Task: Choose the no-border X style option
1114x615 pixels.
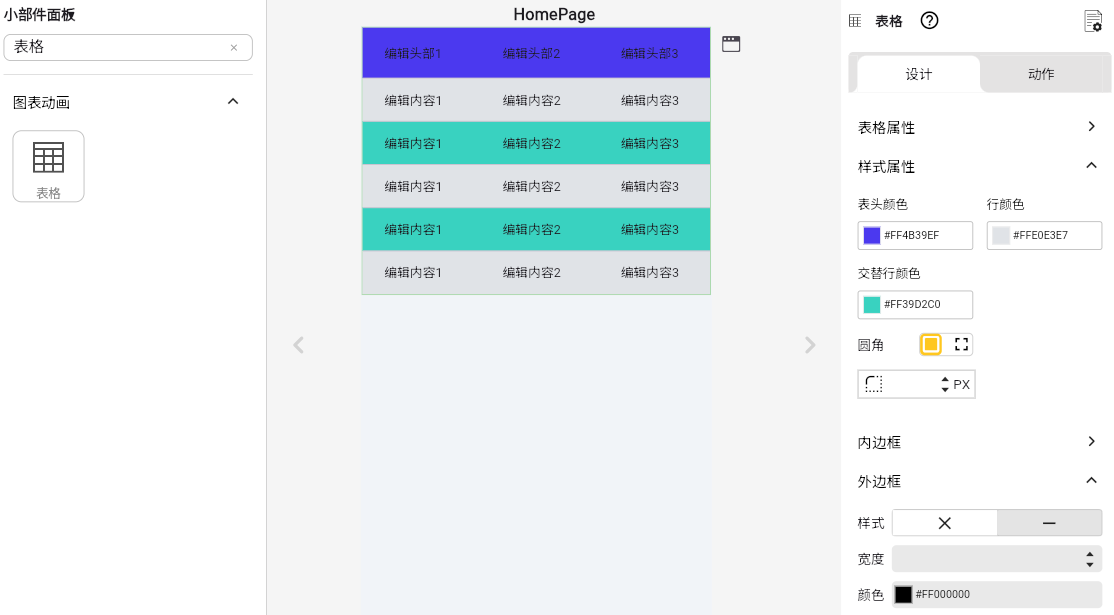Action: click(944, 523)
